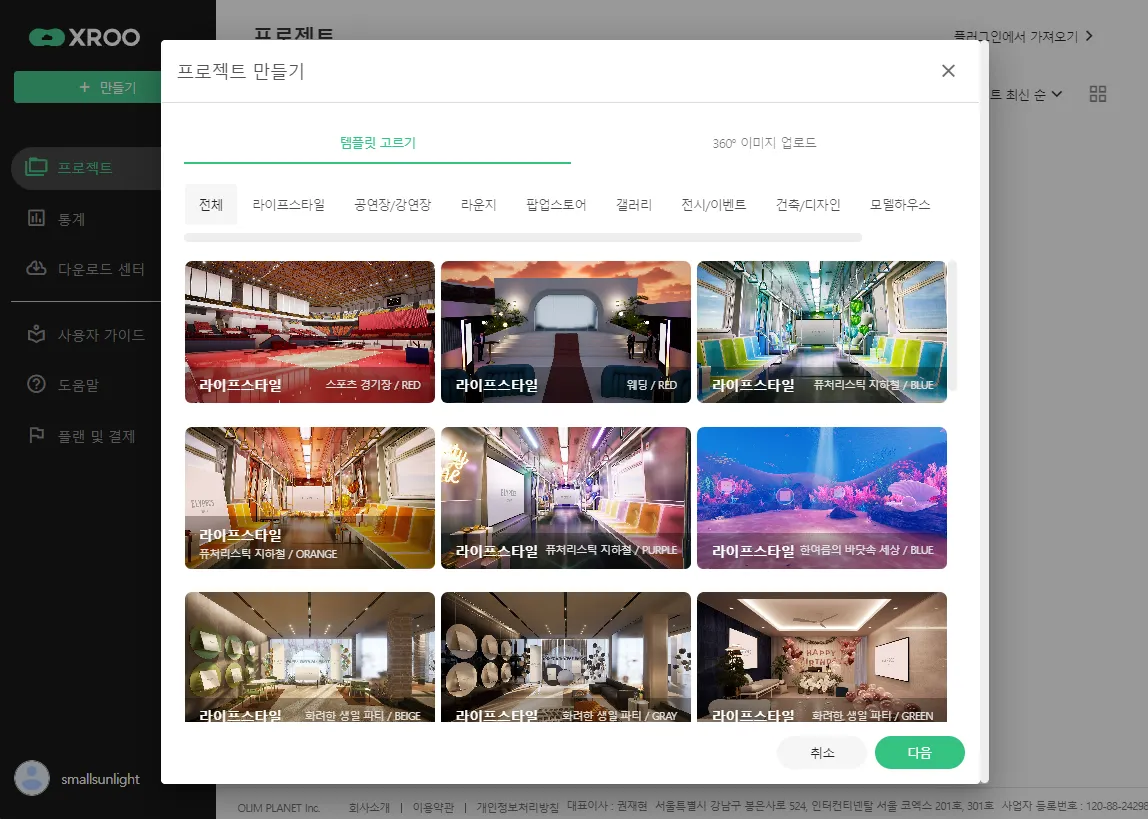Select the 퓨처리스틱 지하철 / PURPLE template

coord(566,497)
